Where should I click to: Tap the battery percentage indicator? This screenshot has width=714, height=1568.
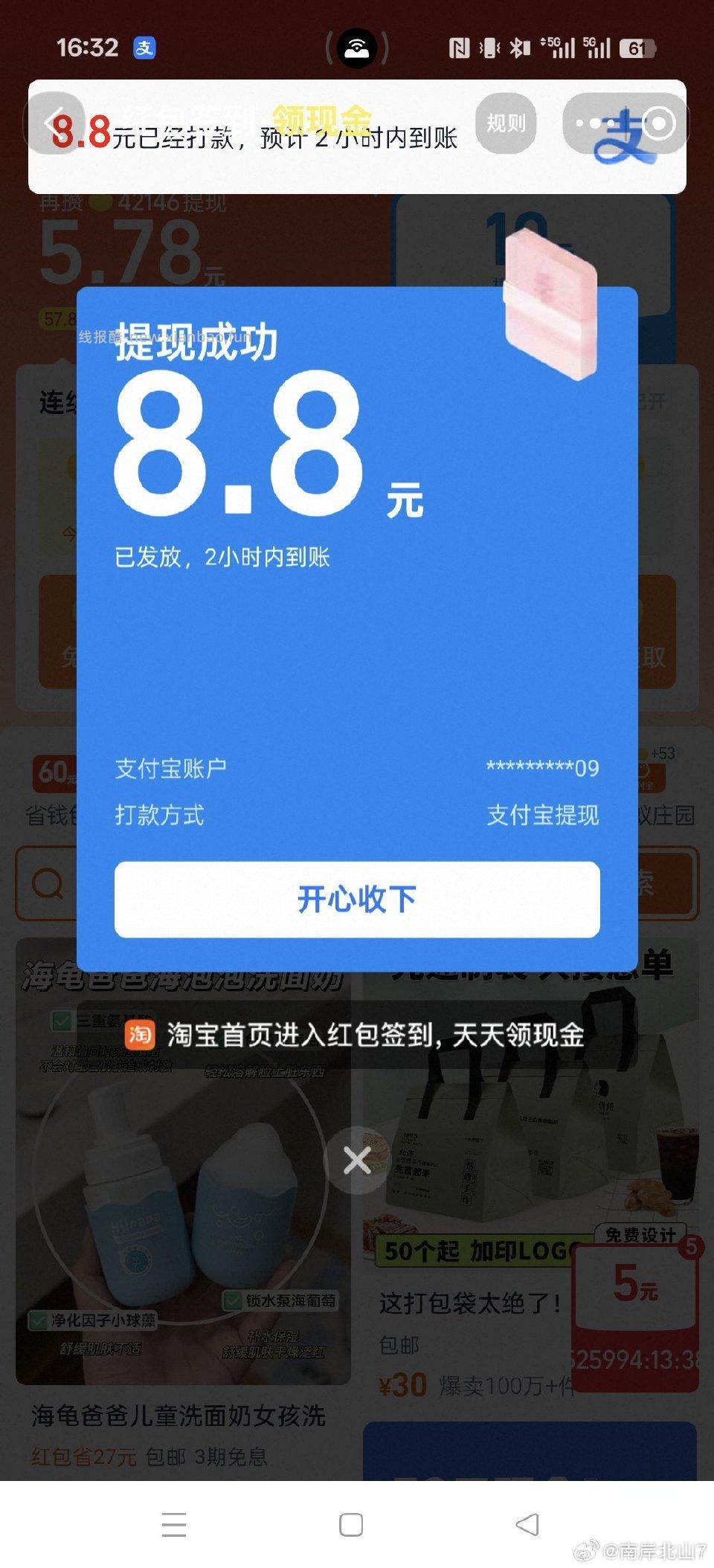(x=636, y=47)
